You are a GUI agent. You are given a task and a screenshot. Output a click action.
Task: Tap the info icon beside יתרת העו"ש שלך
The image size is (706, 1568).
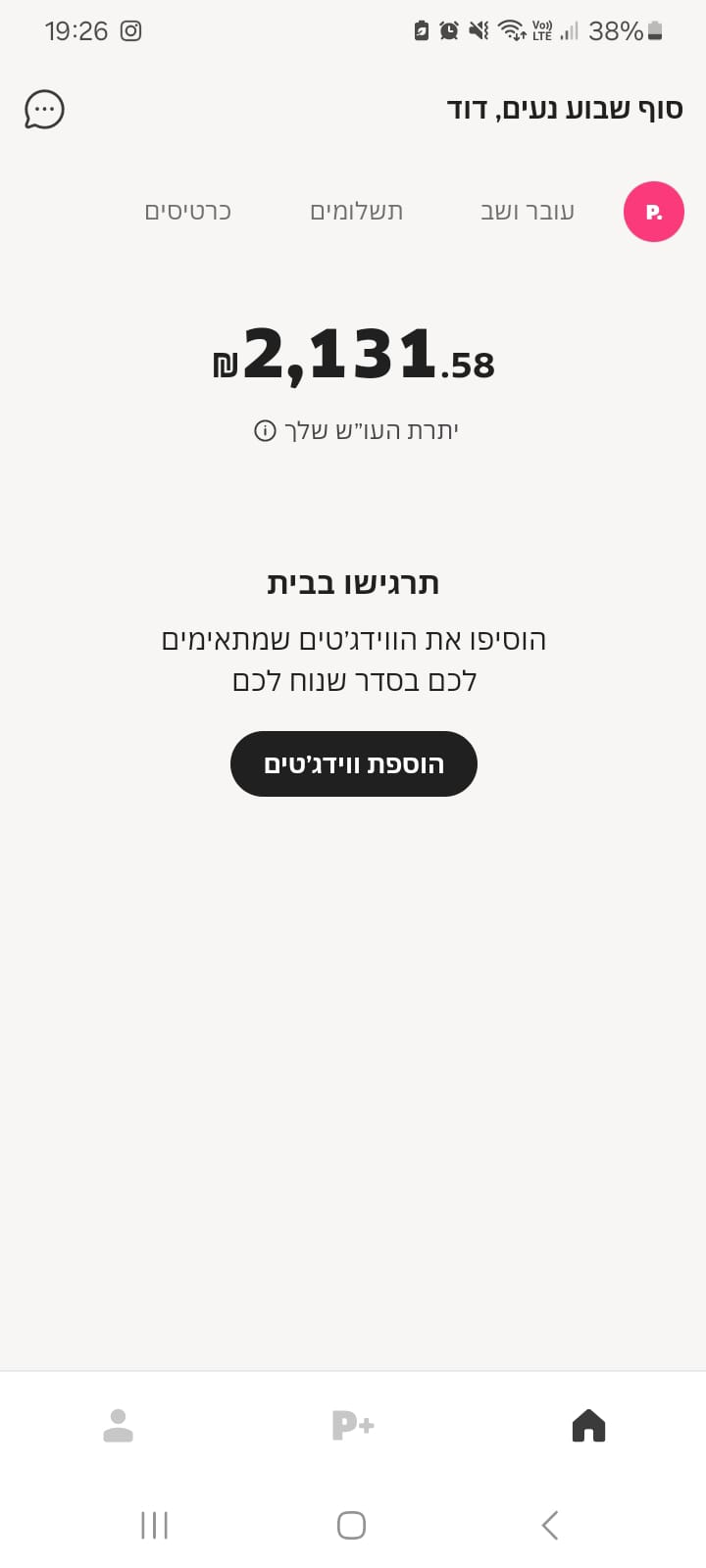pos(265,430)
